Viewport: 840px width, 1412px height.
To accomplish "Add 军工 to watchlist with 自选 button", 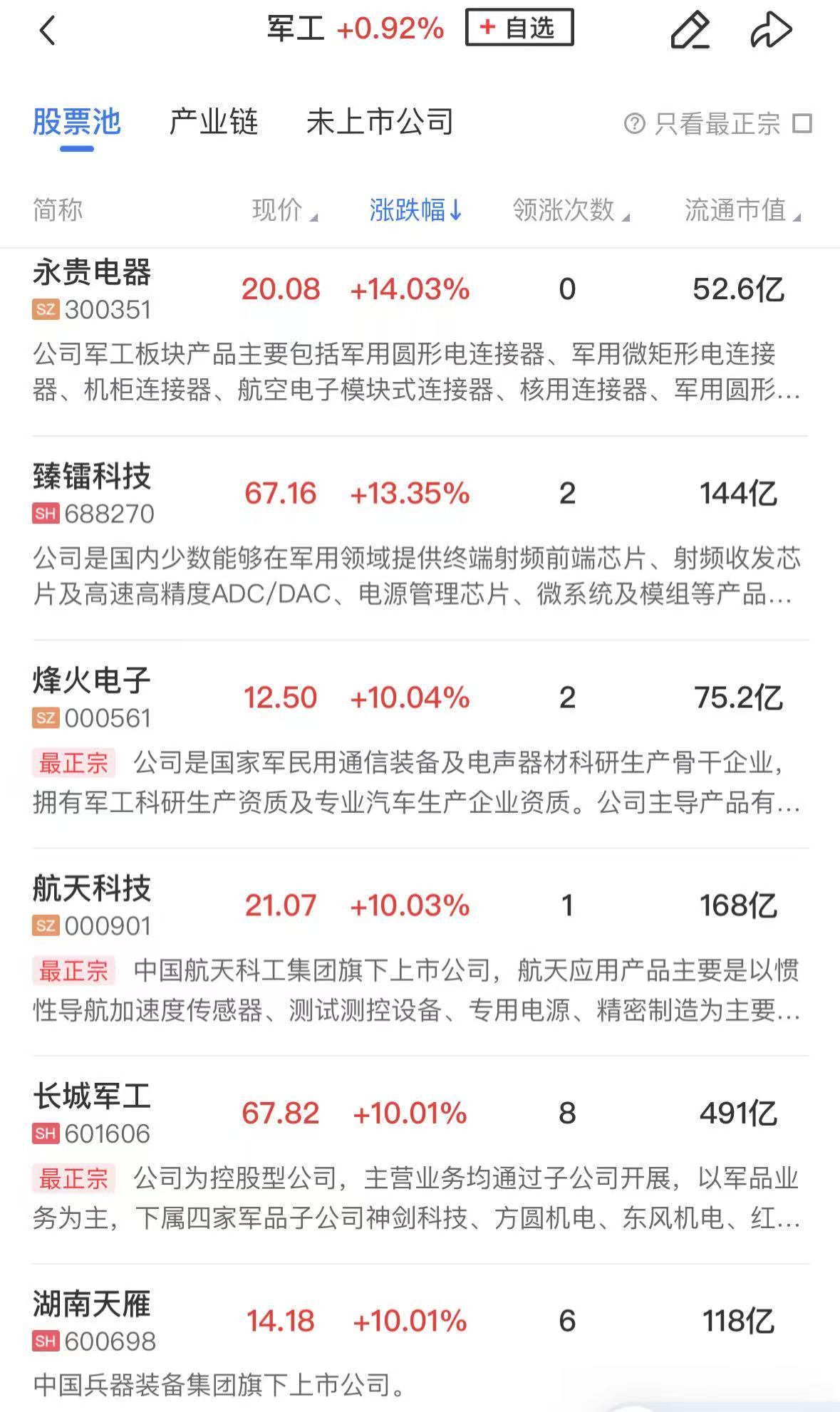I will pos(519,28).
